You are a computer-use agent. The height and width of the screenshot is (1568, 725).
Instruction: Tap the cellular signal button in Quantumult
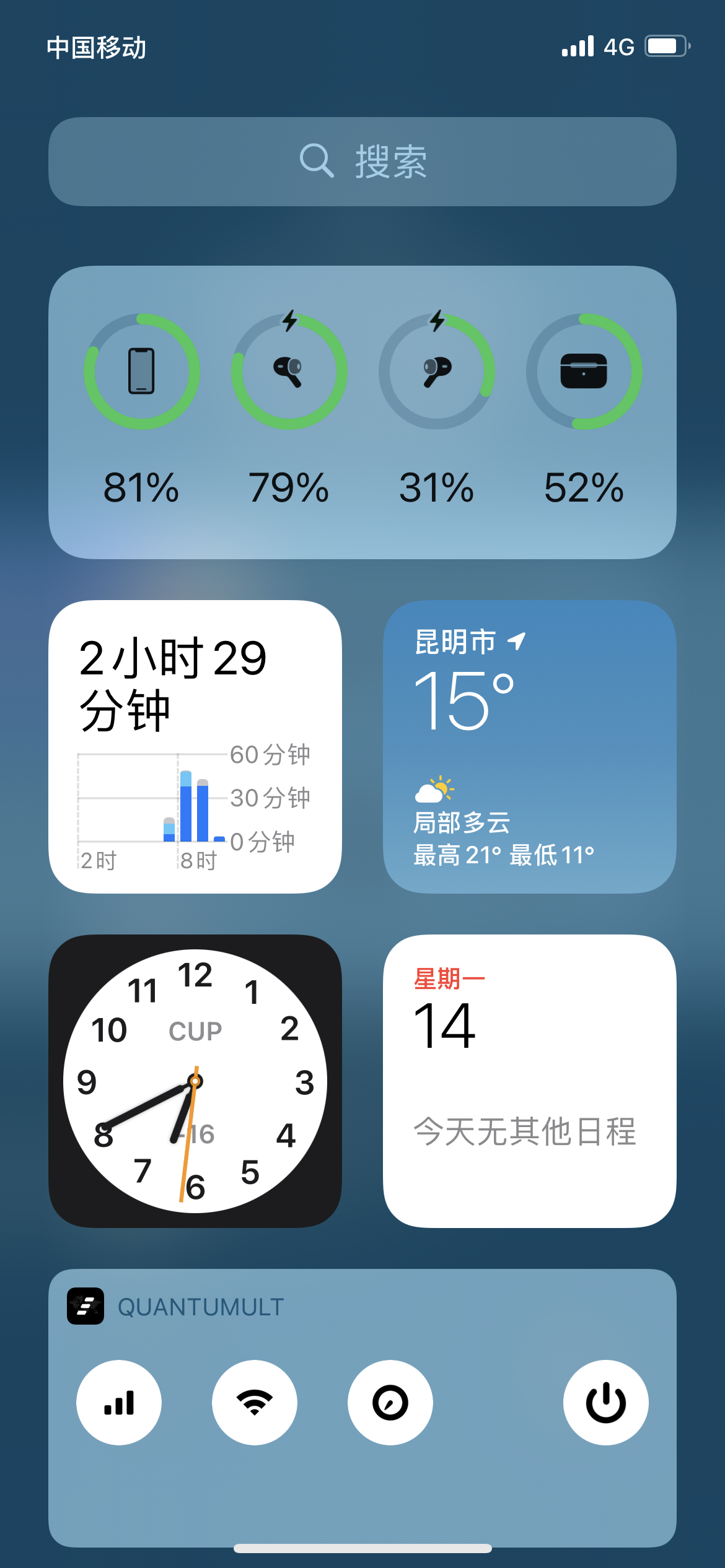119,1403
